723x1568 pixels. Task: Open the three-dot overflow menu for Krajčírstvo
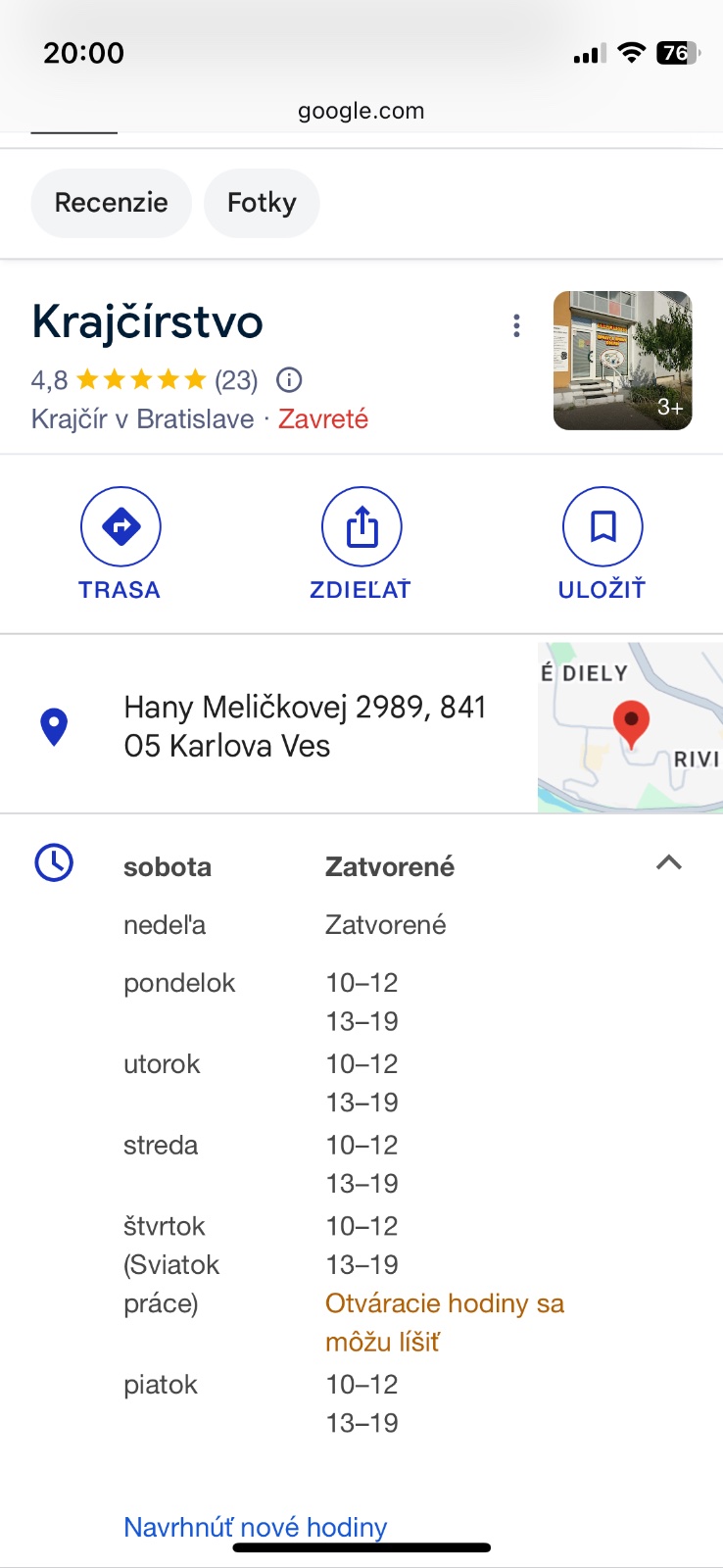click(x=516, y=326)
